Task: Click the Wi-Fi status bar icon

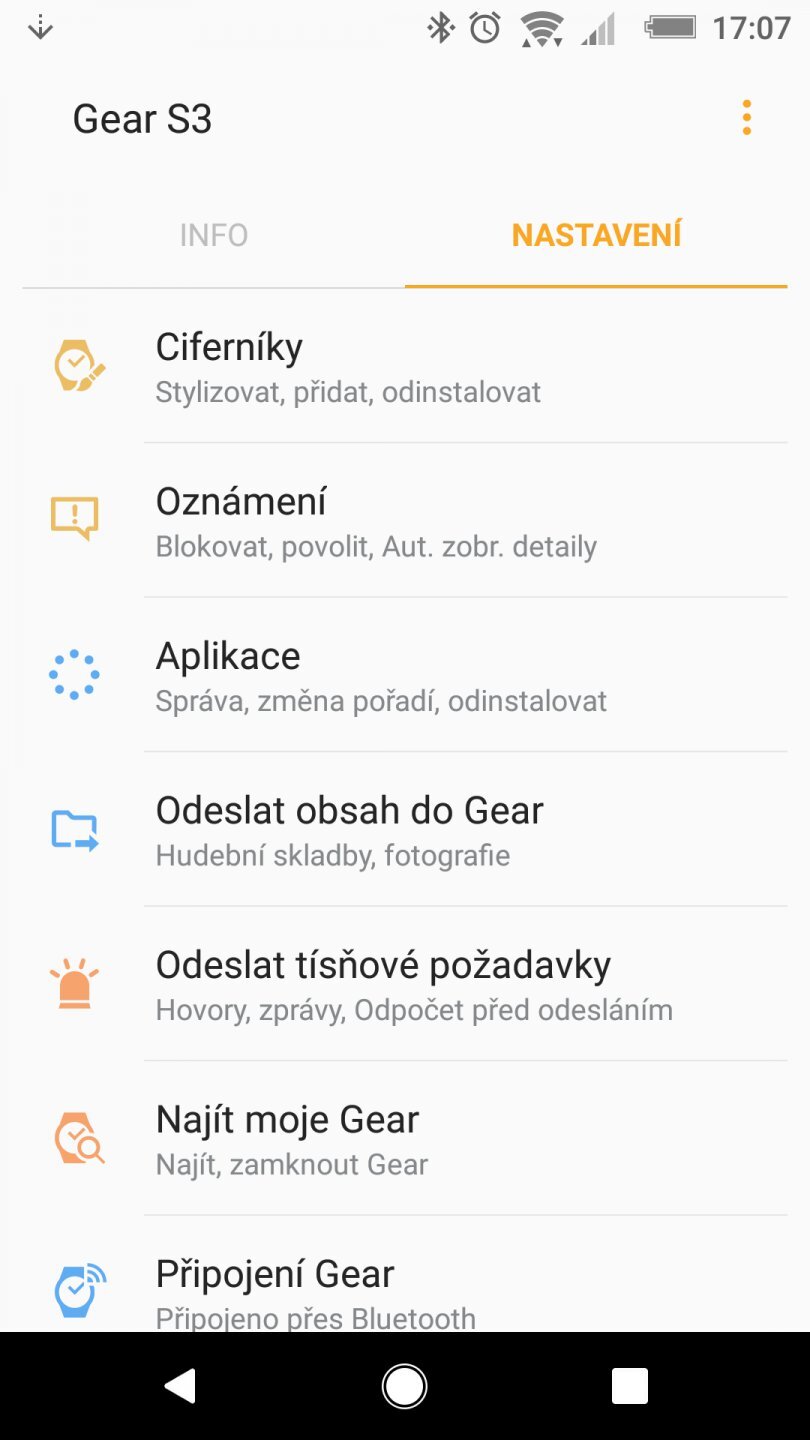Action: [x=540, y=29]
